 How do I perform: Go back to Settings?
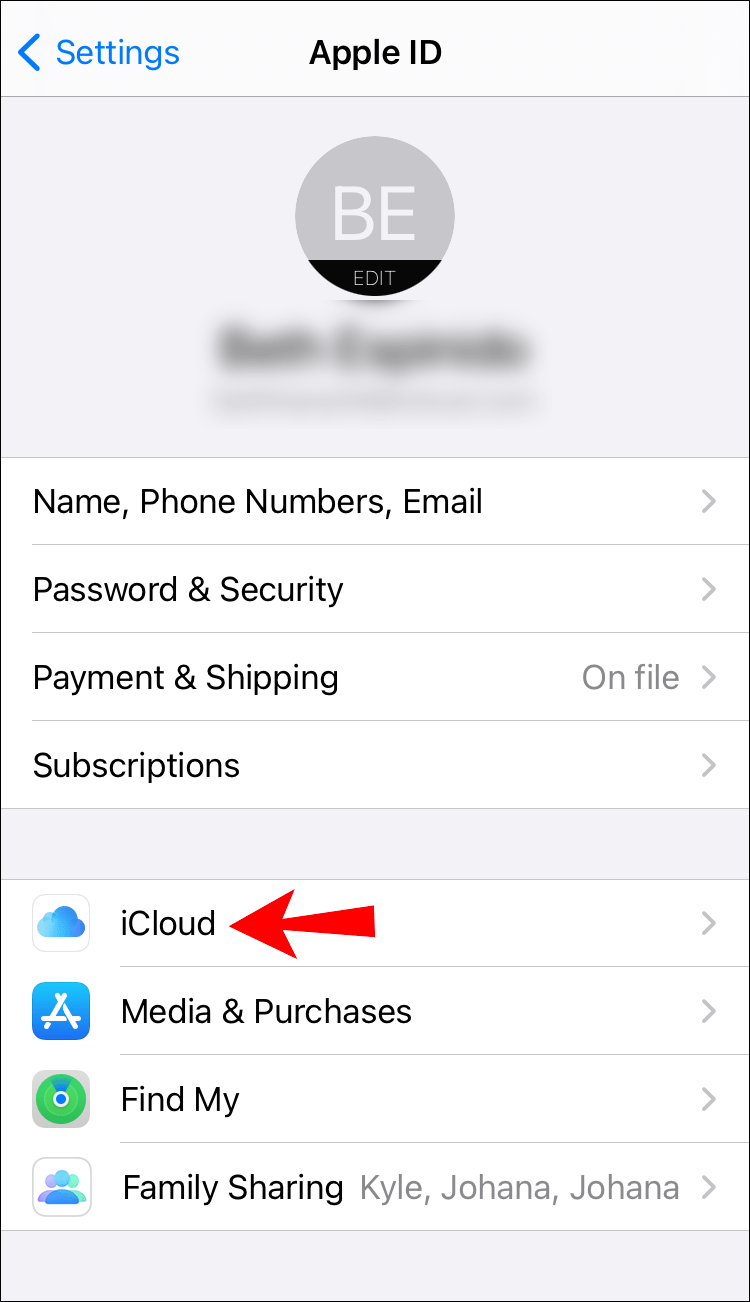pyautogui.click(x=99, y=52)
